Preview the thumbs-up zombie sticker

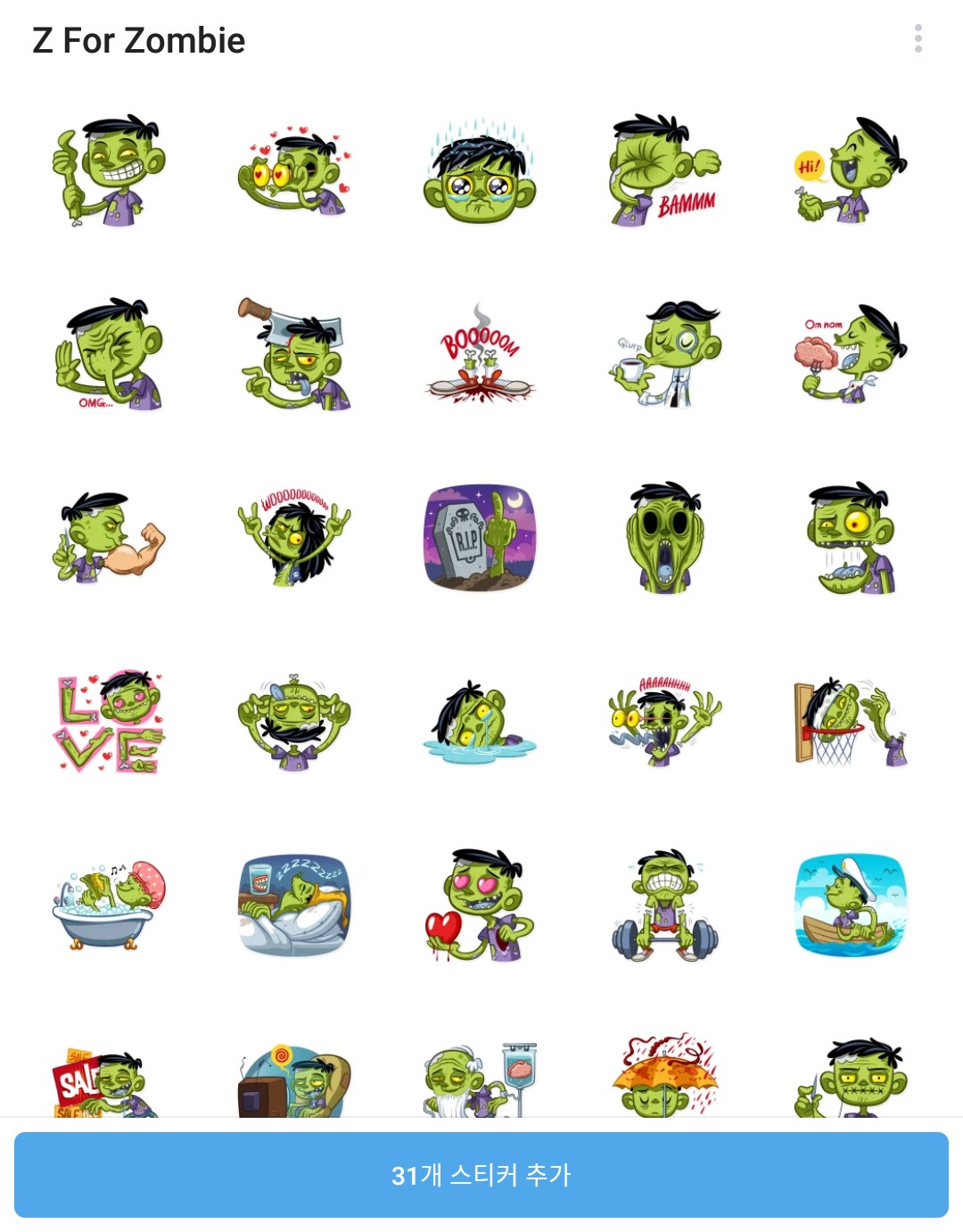[x=109, y=170]
